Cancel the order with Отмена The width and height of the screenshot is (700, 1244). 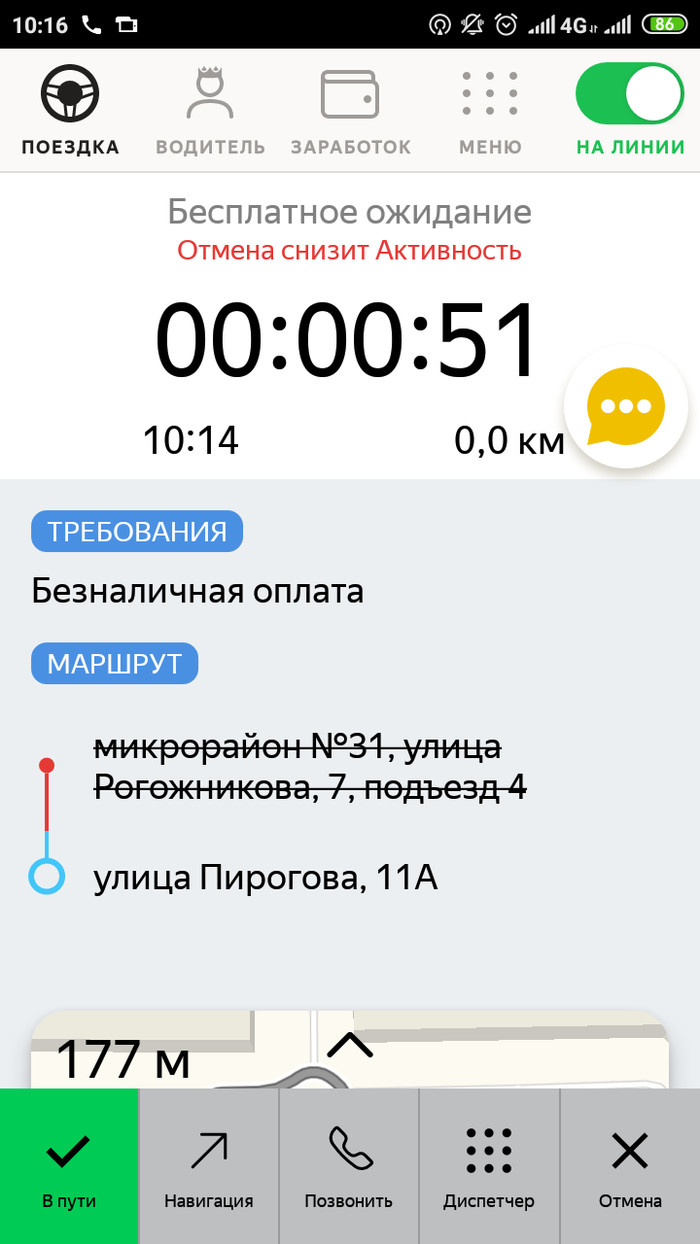click(x=630, y=1166)
